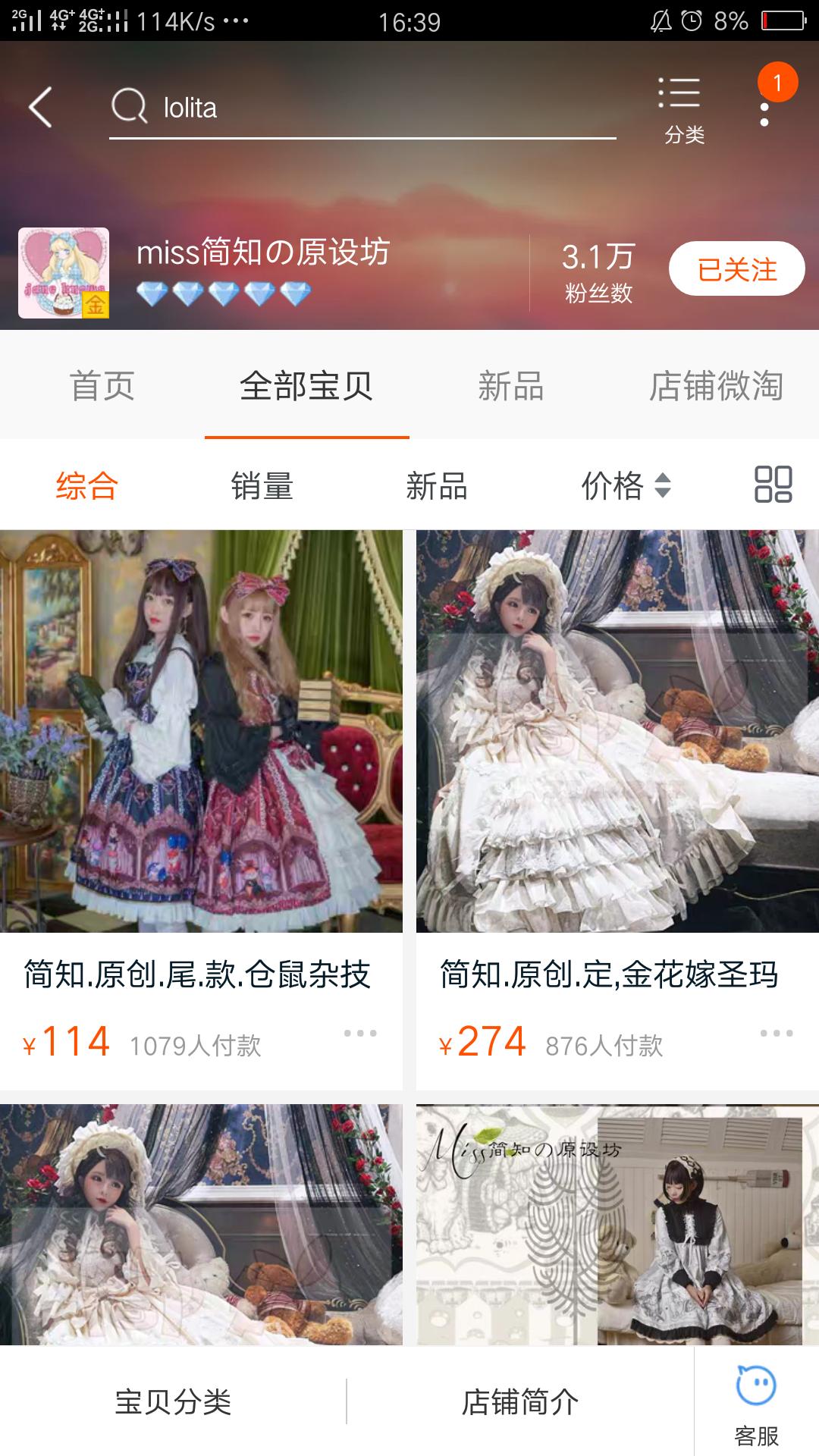Open store name miss简知の原设坊 link
This screenshot has width=819, height=1456.
click(x=262, y=254)
